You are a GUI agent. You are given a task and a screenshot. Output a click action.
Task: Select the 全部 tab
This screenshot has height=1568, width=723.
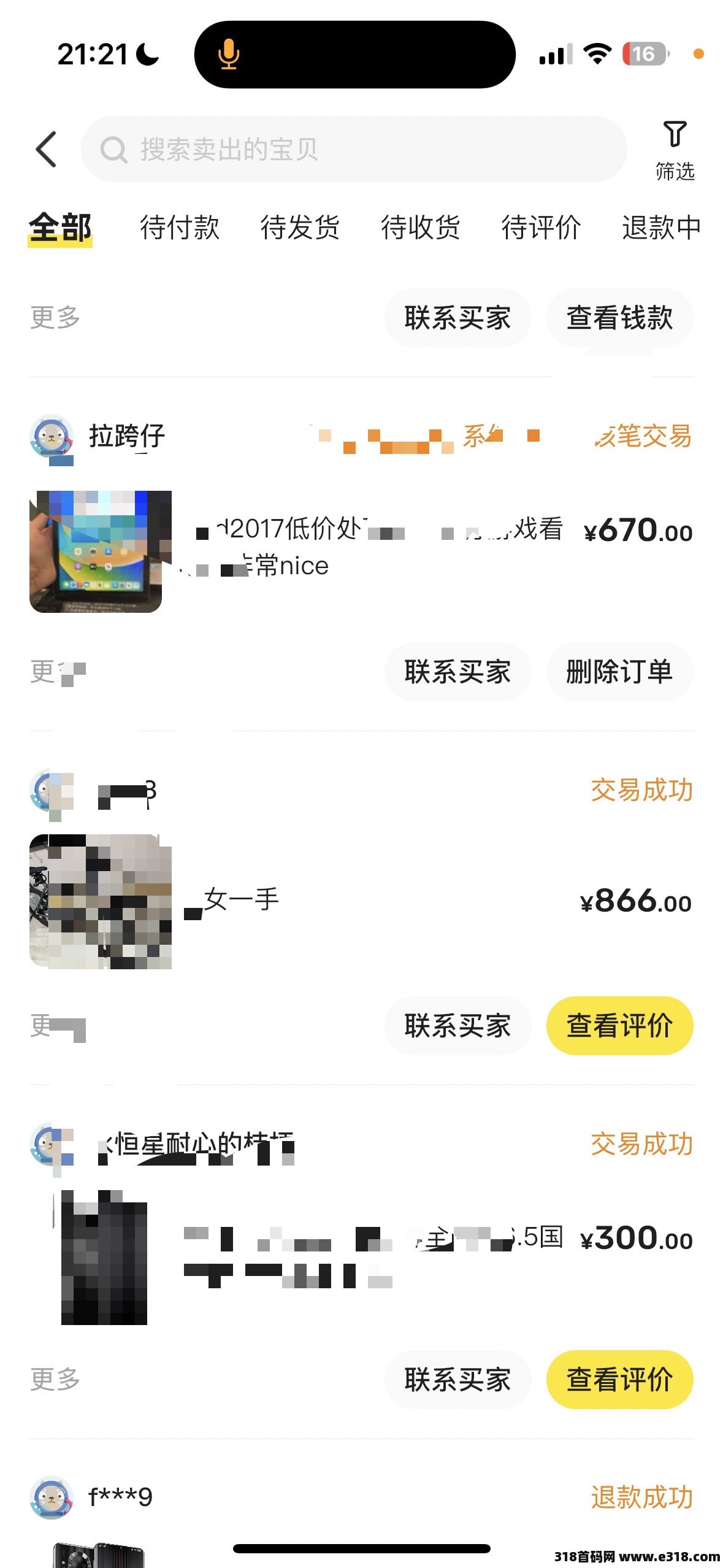[60, 228]
